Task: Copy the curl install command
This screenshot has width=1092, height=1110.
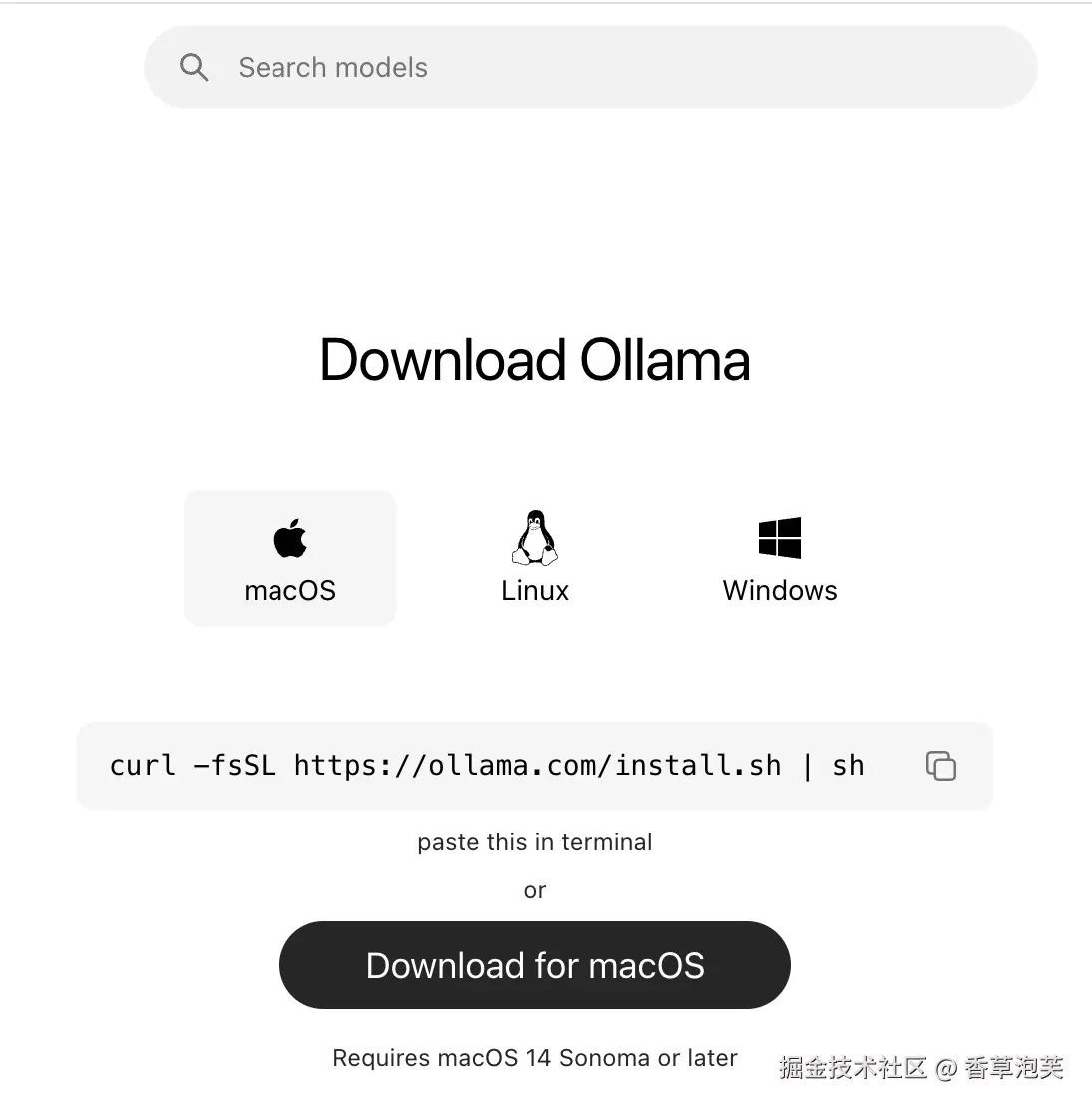Action: point(940,766)
